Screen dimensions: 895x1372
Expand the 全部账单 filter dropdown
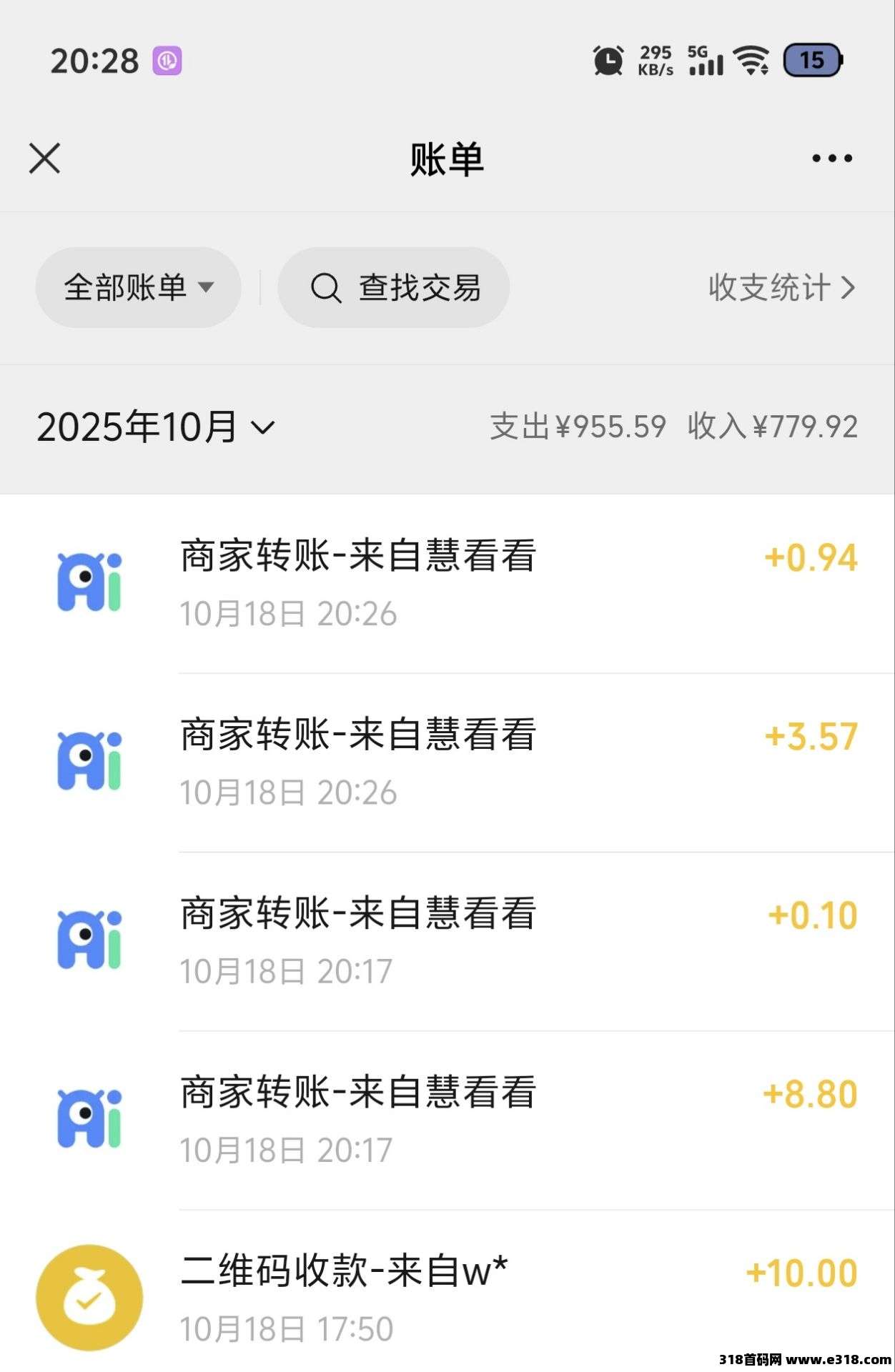point(138,287)
